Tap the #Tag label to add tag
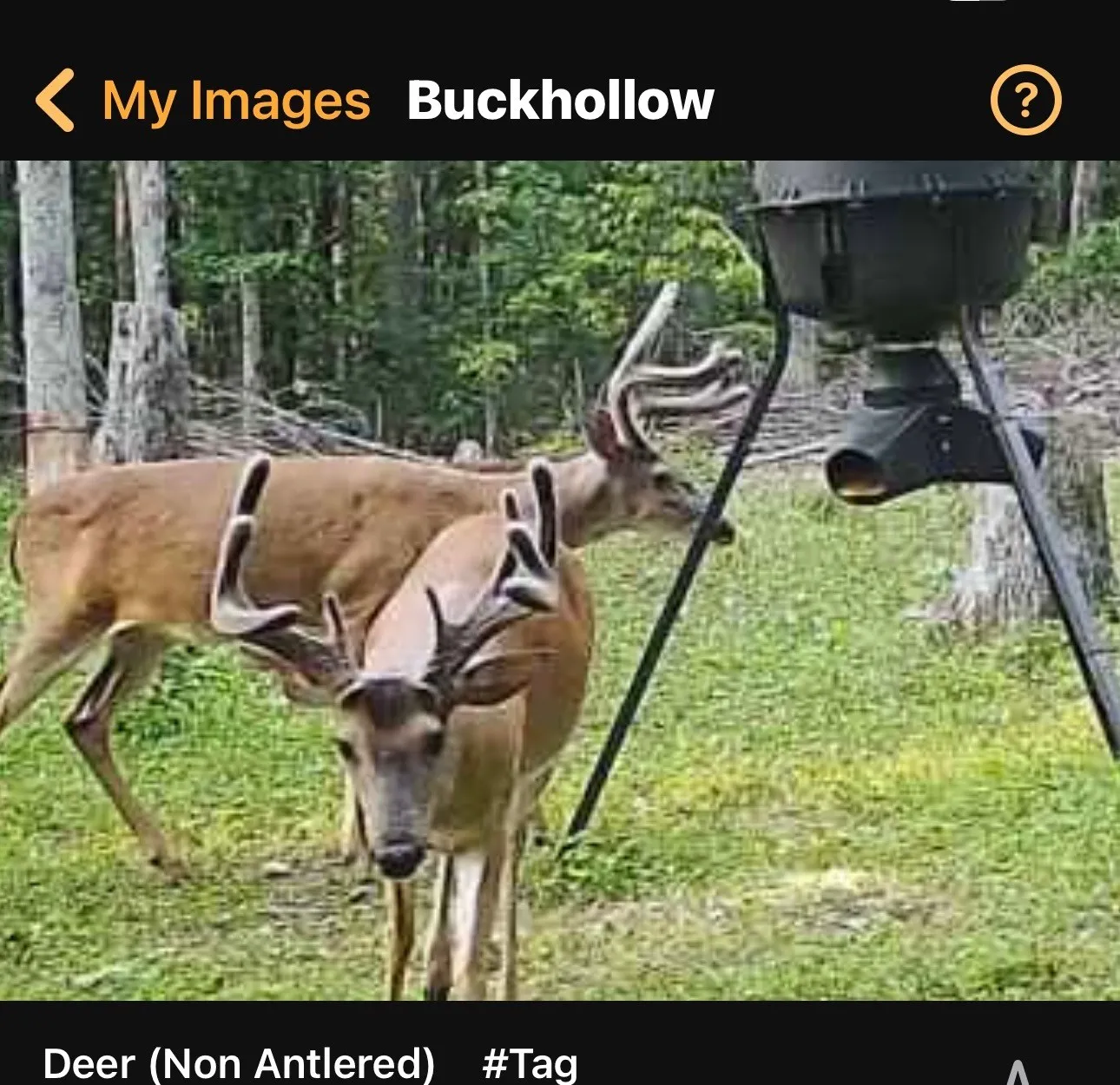 pos(530,1062)
